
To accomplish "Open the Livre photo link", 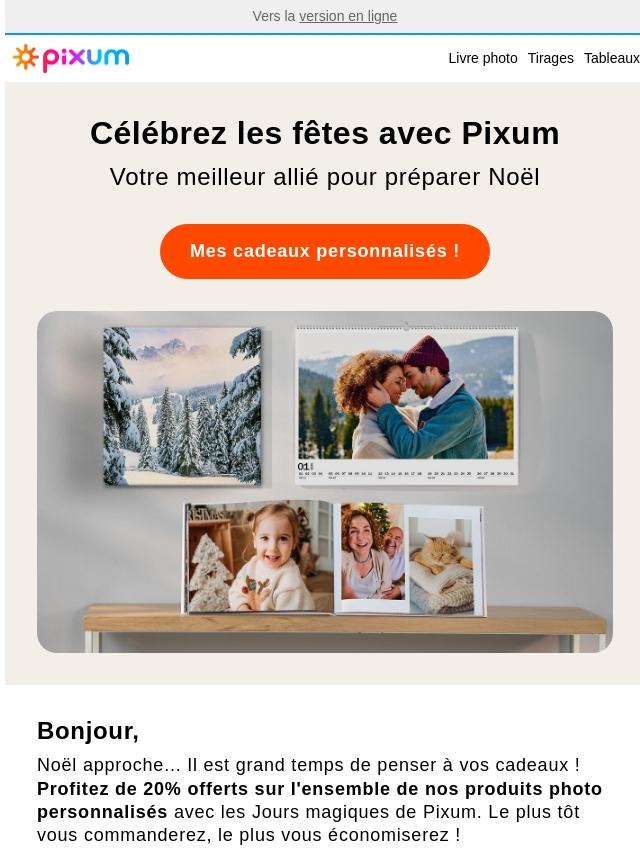I will click(x=483, y=58).
